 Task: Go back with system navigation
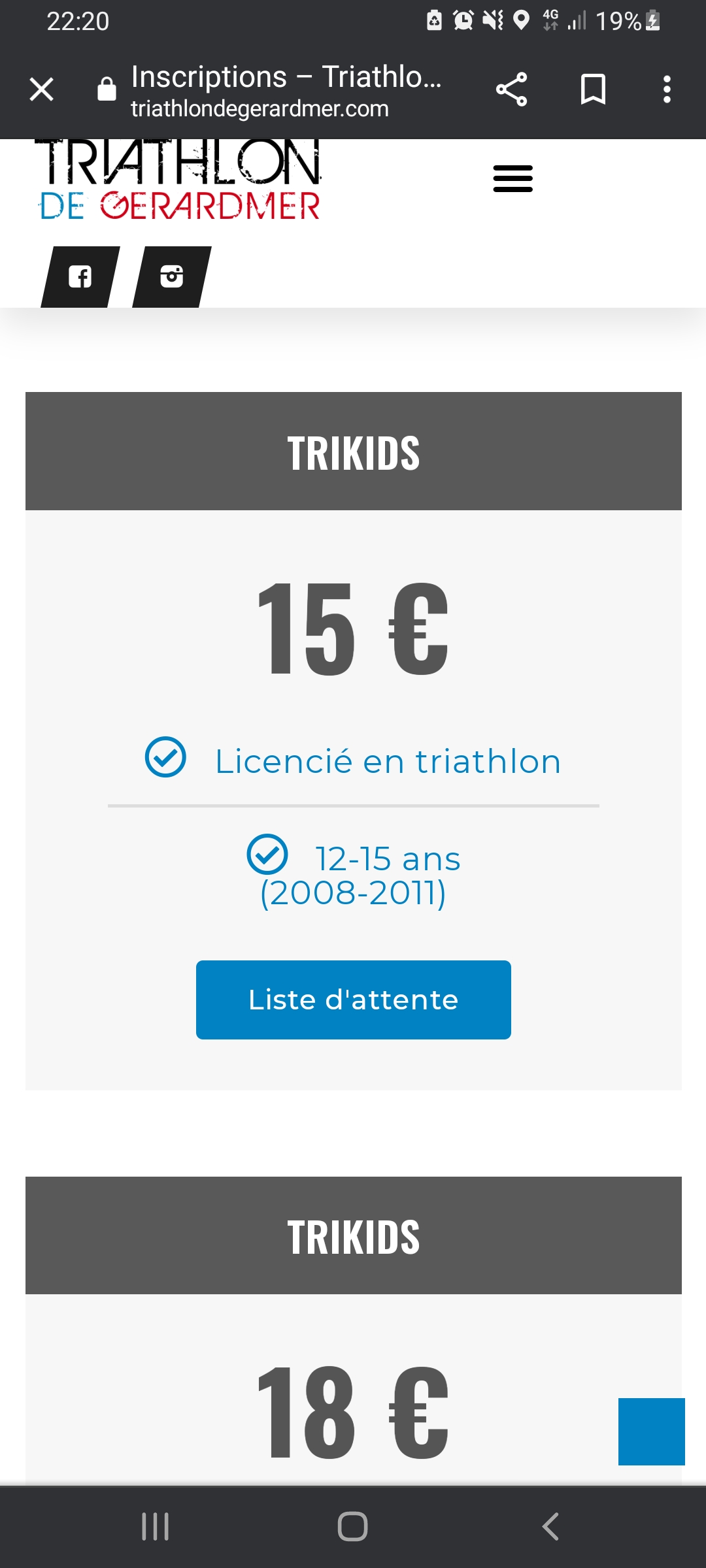(x=550, y=1527)
